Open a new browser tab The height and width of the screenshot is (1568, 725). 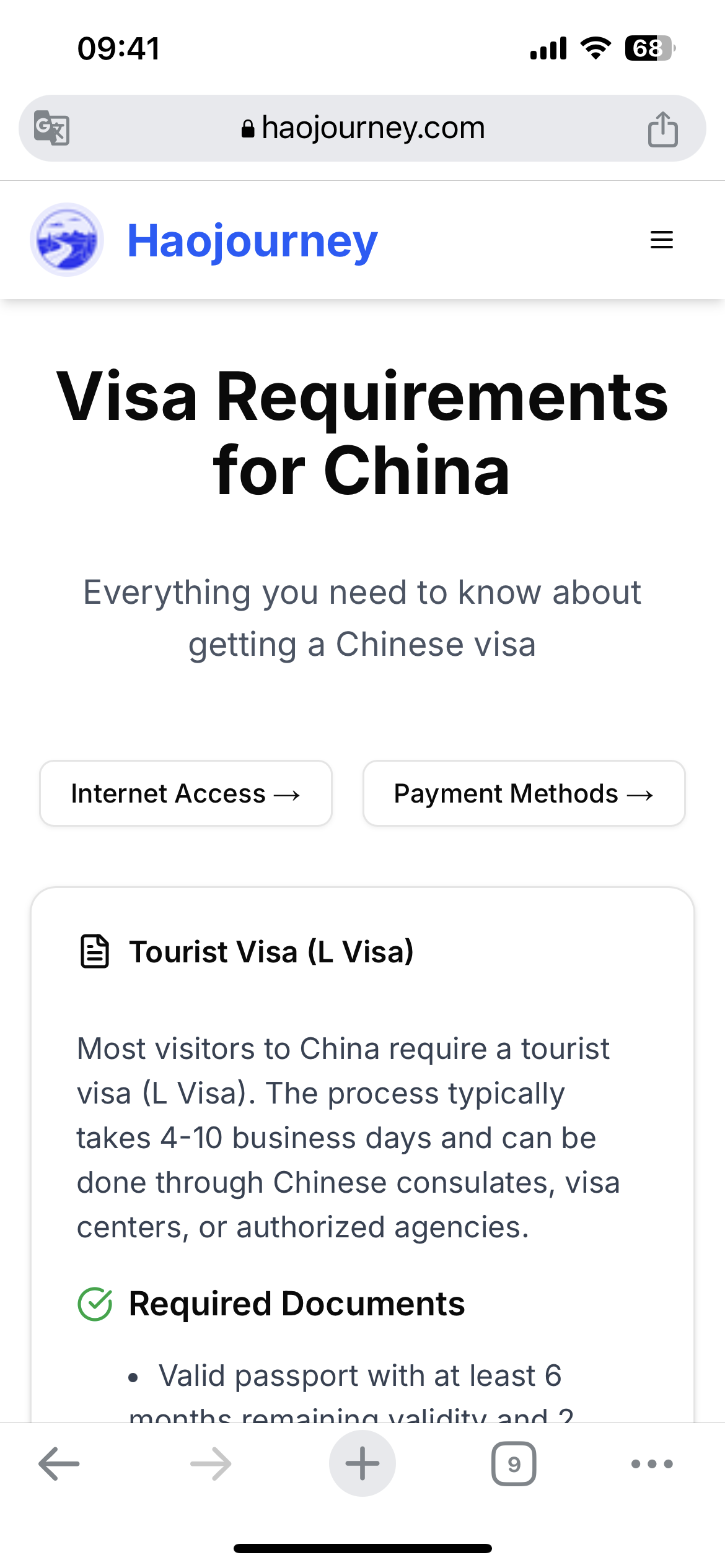pos(362,1463)
